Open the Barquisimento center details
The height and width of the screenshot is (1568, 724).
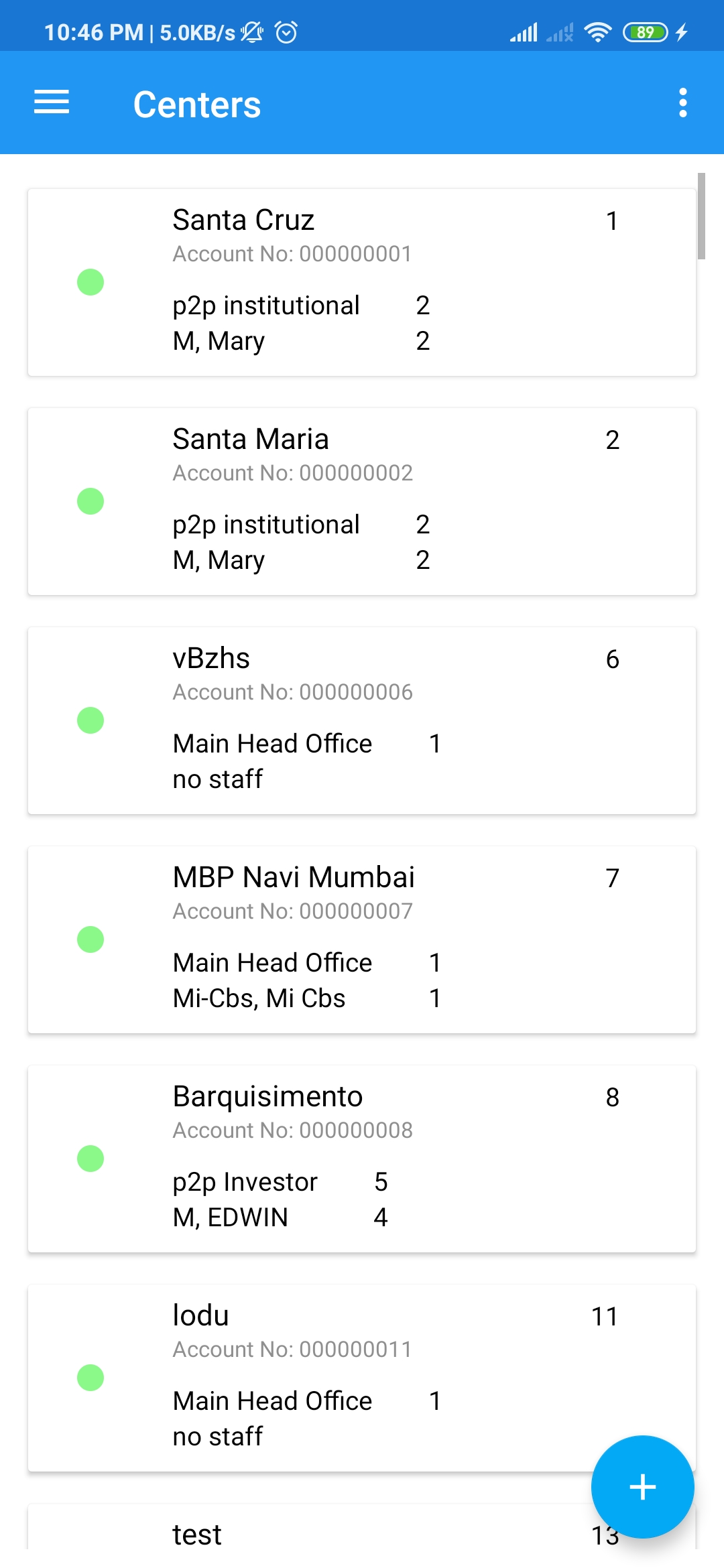[362, 1157]
